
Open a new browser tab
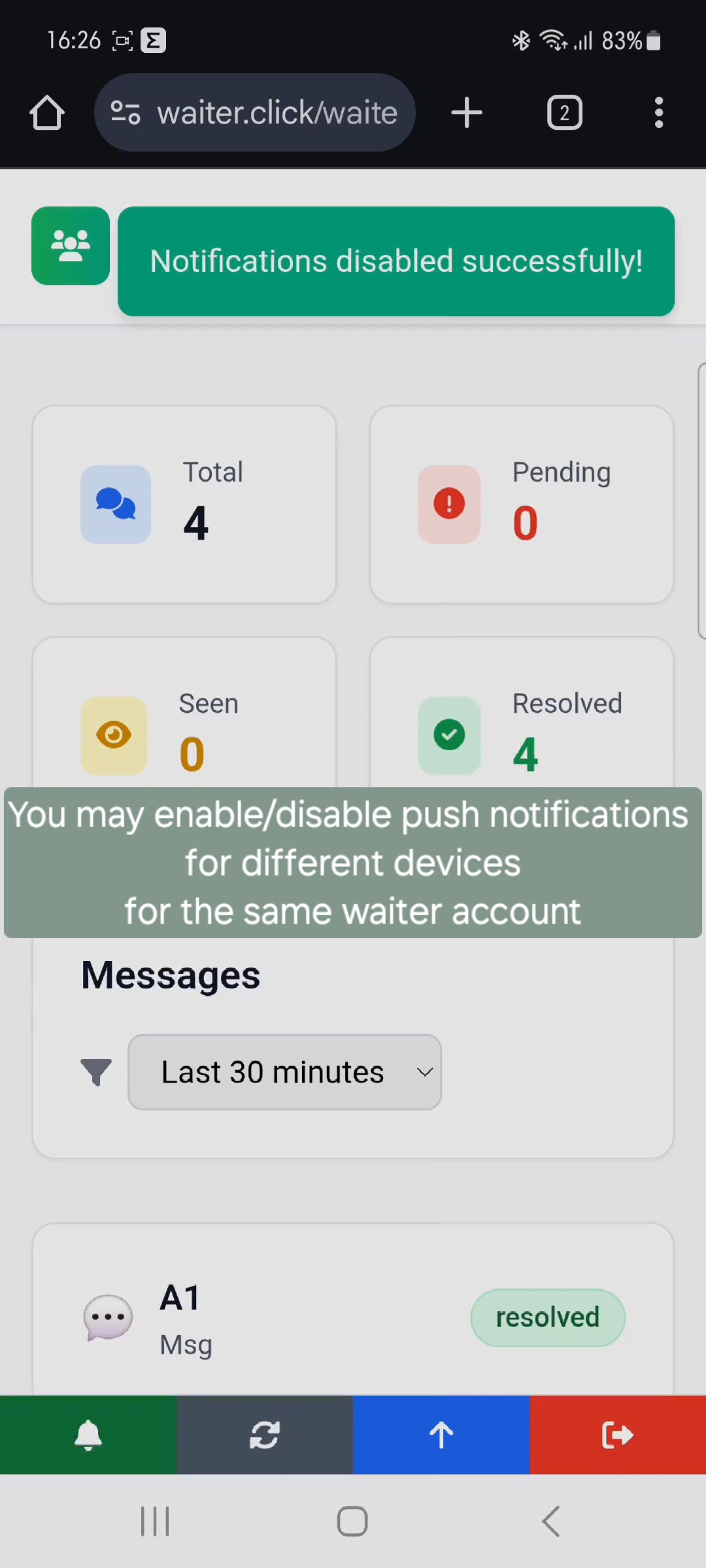point(467,113)
